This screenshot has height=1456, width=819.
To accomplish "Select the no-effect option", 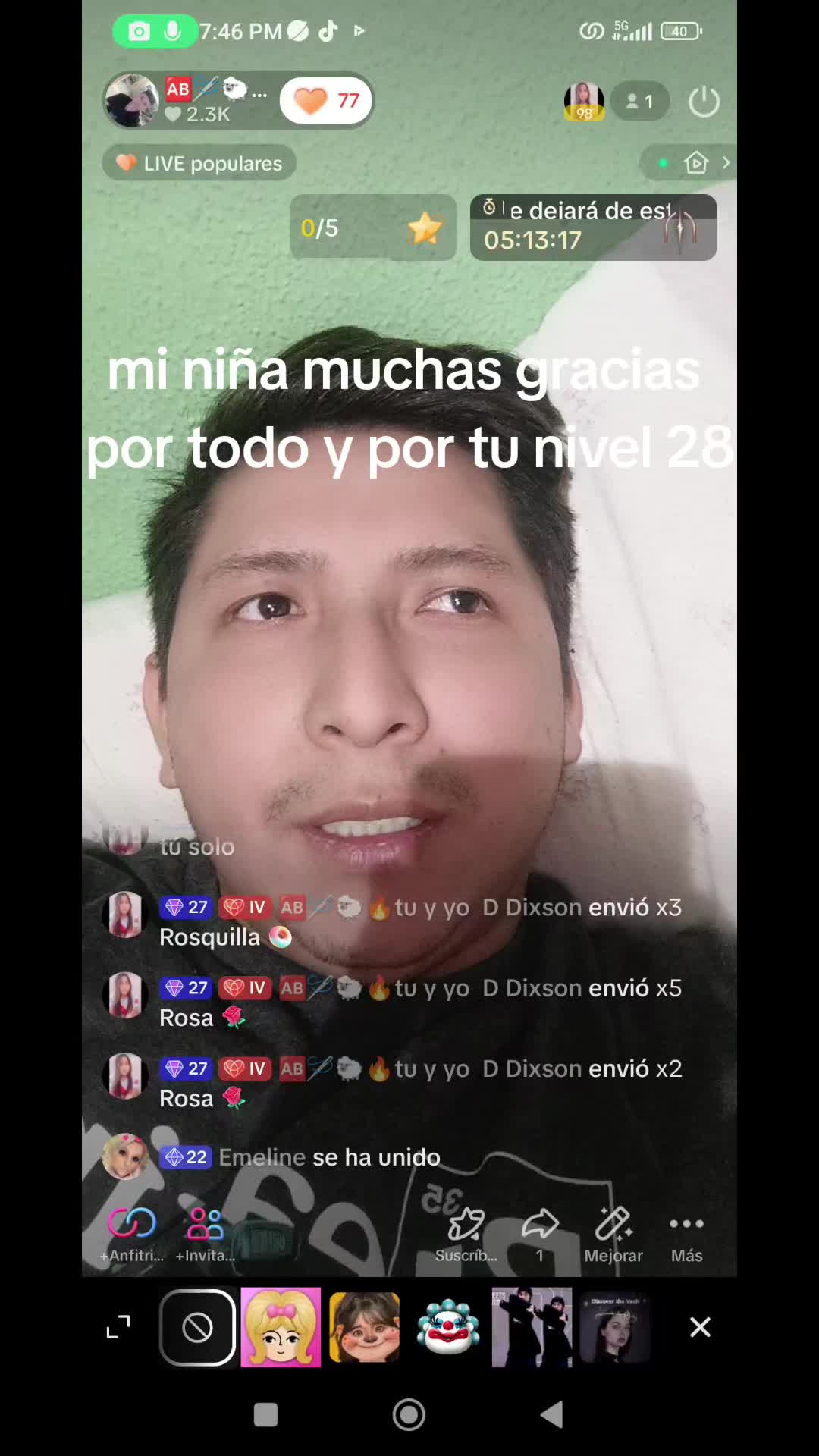I will [x=197, y=1327].
